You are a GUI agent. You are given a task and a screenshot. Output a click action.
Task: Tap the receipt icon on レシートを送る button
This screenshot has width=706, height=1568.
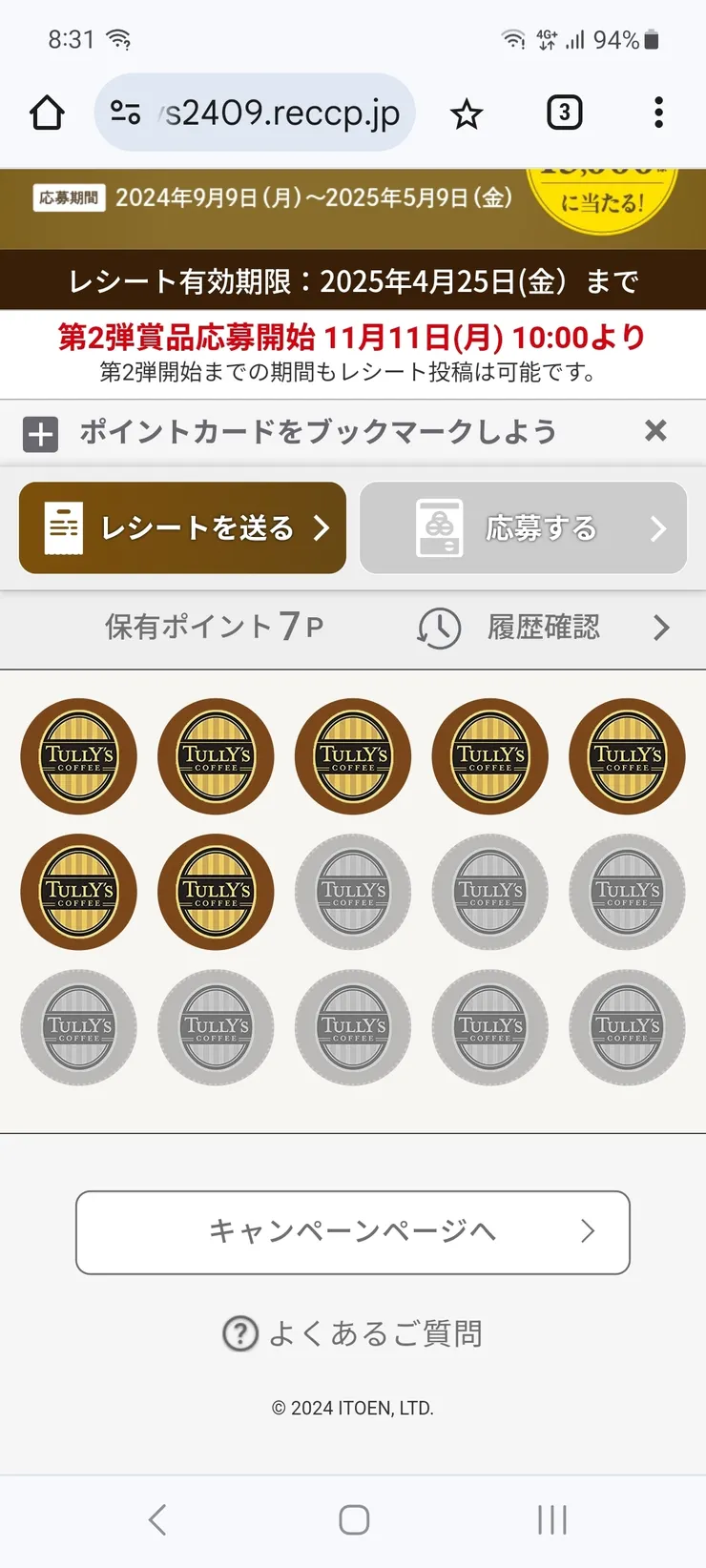click(63, 526)
